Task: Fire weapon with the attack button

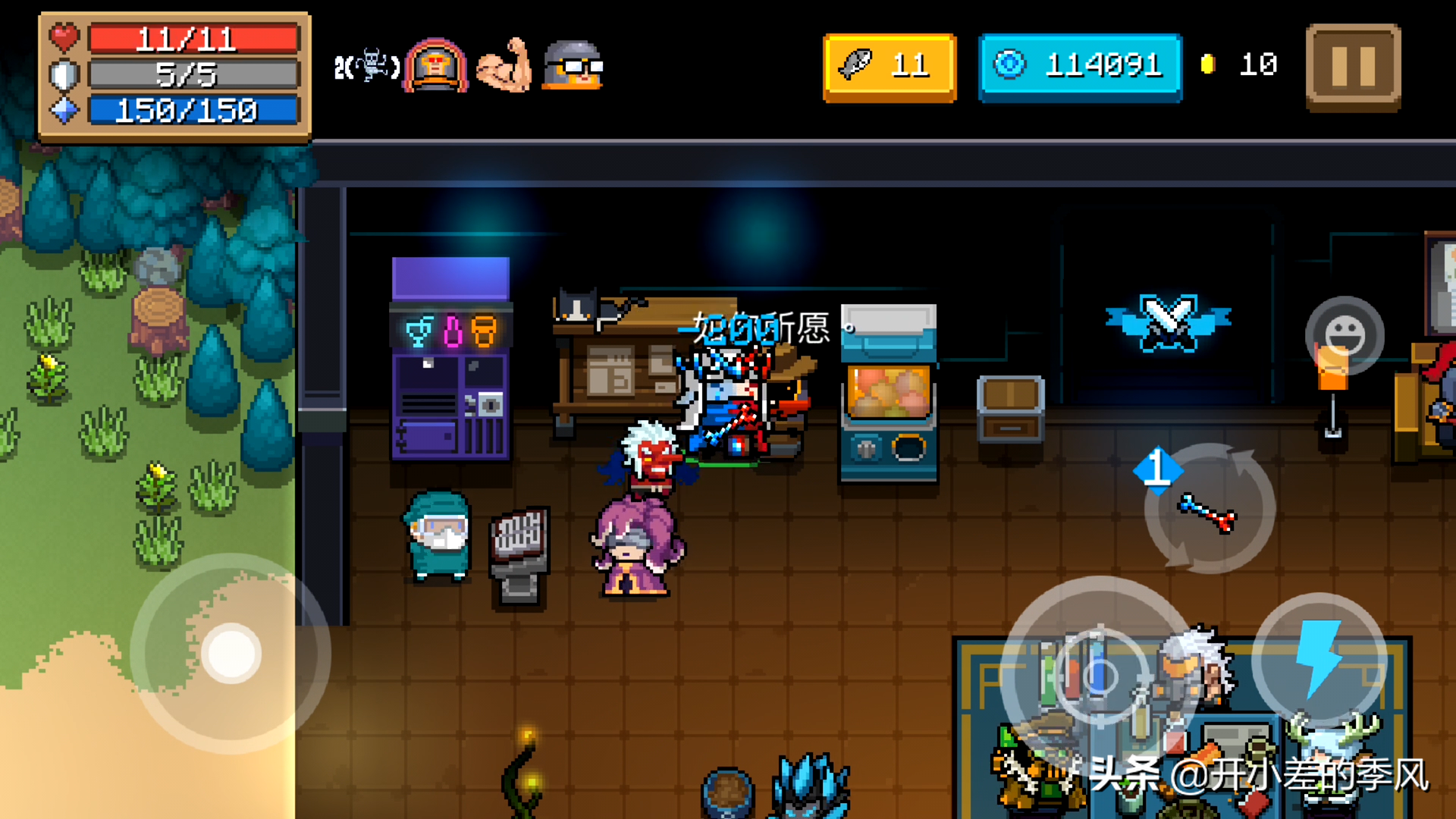Action: [1099, 674]
